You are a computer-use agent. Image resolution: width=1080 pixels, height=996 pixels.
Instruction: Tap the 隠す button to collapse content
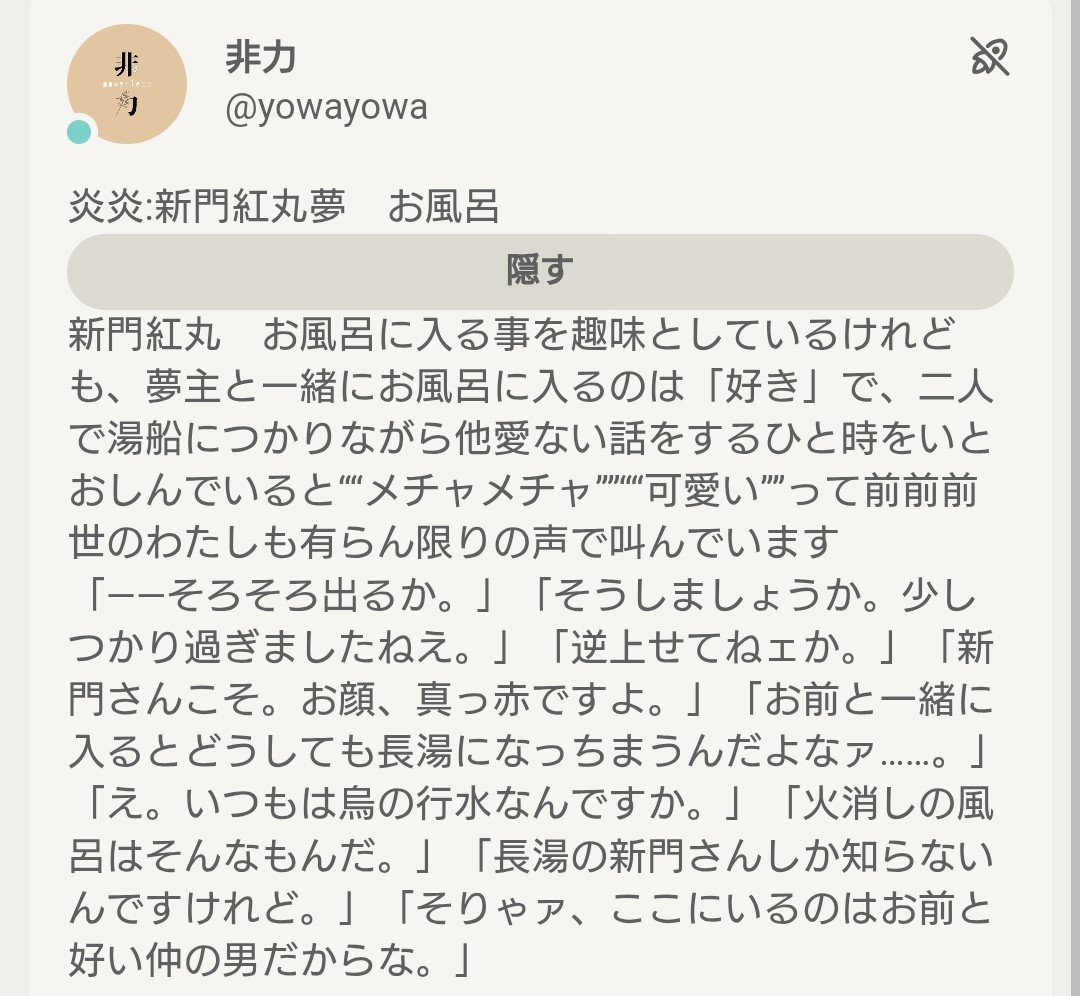click(x=540, y=272)
